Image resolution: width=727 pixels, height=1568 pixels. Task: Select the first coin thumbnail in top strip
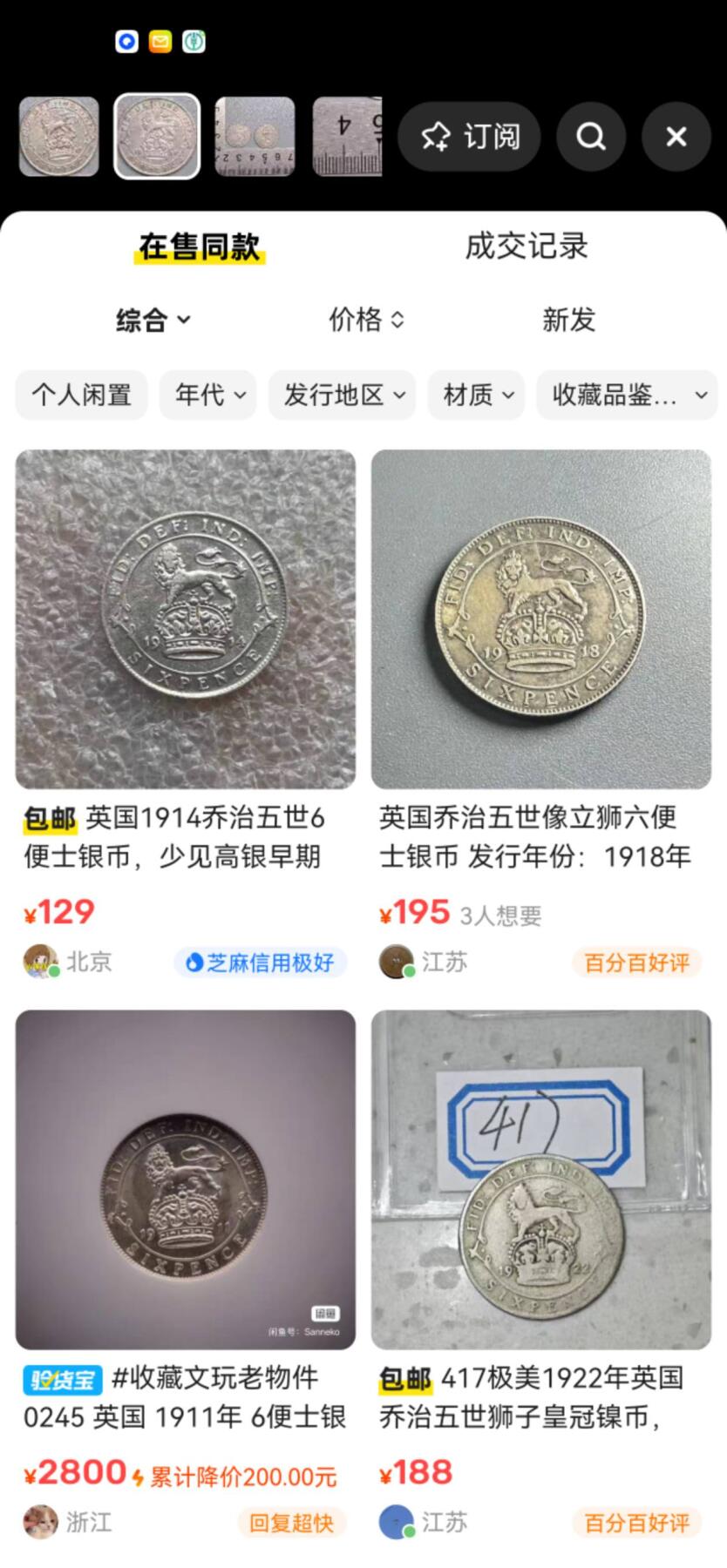click(x=59, y=137)
